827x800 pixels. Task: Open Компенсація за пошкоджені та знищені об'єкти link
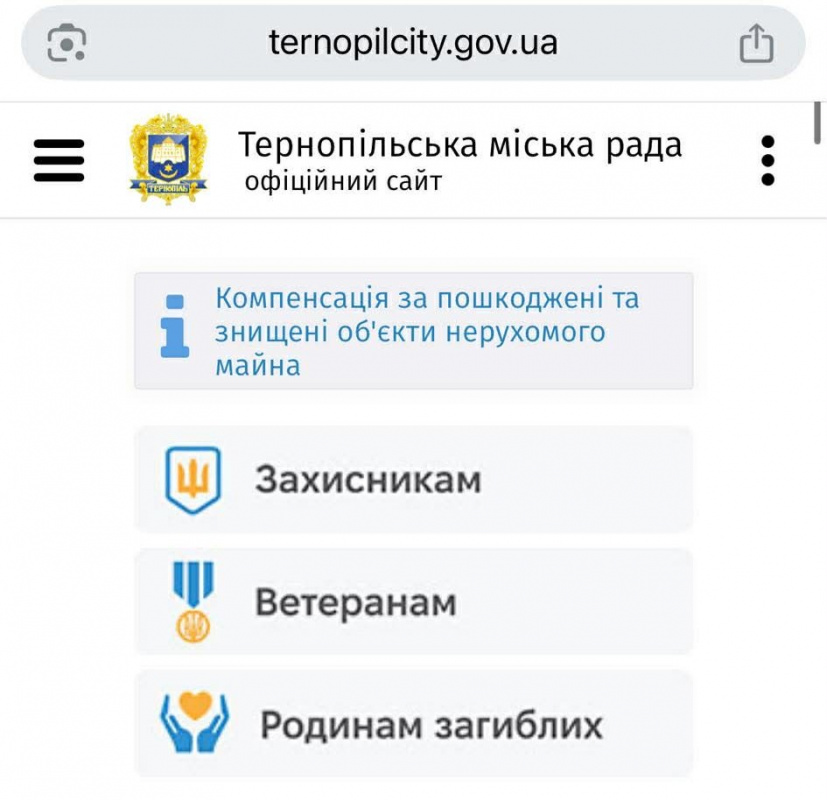pos(427,331)
